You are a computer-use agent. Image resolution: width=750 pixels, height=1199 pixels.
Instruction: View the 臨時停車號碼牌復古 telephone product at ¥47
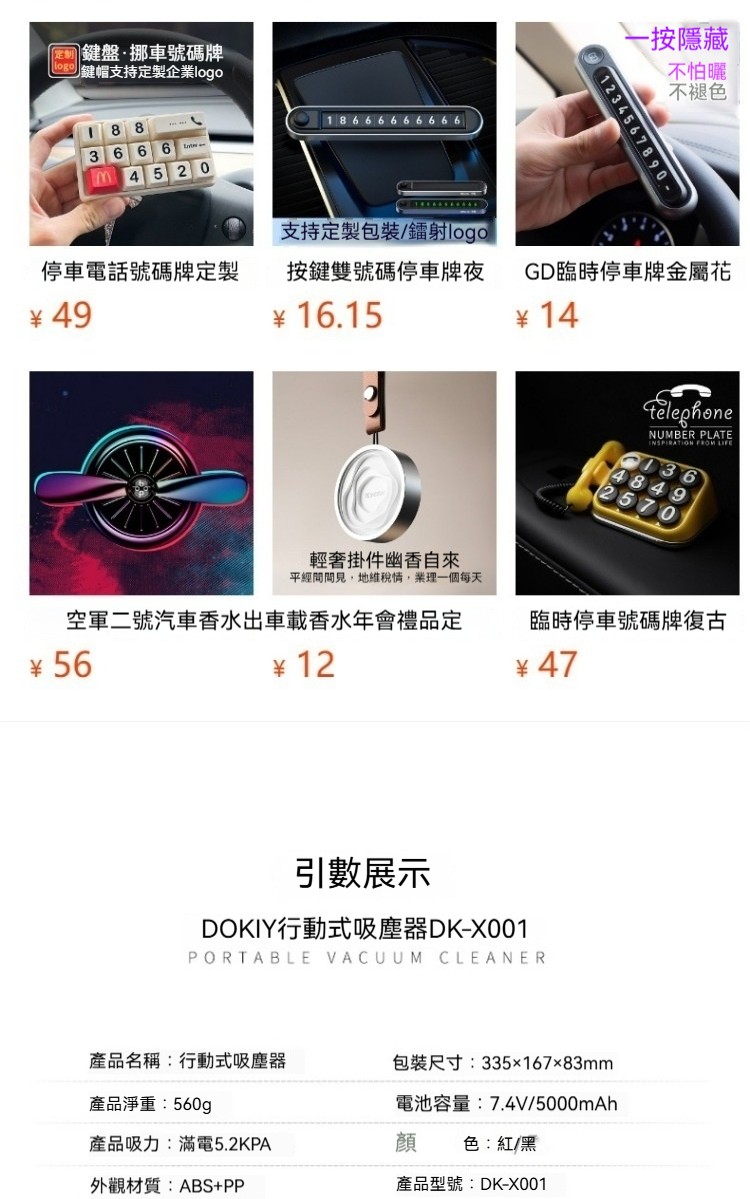627,483
